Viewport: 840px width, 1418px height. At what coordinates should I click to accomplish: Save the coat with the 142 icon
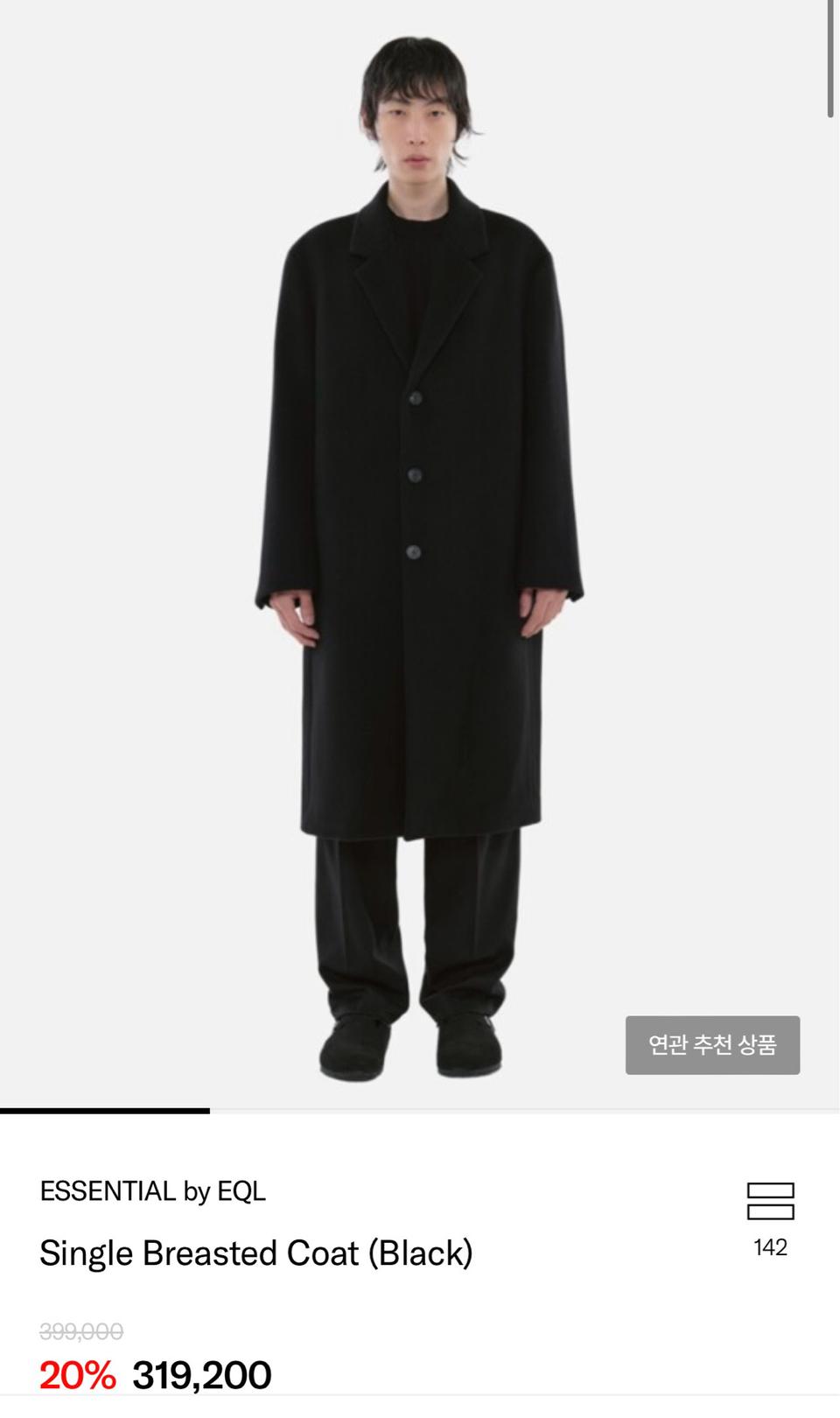coord(770,1202)
